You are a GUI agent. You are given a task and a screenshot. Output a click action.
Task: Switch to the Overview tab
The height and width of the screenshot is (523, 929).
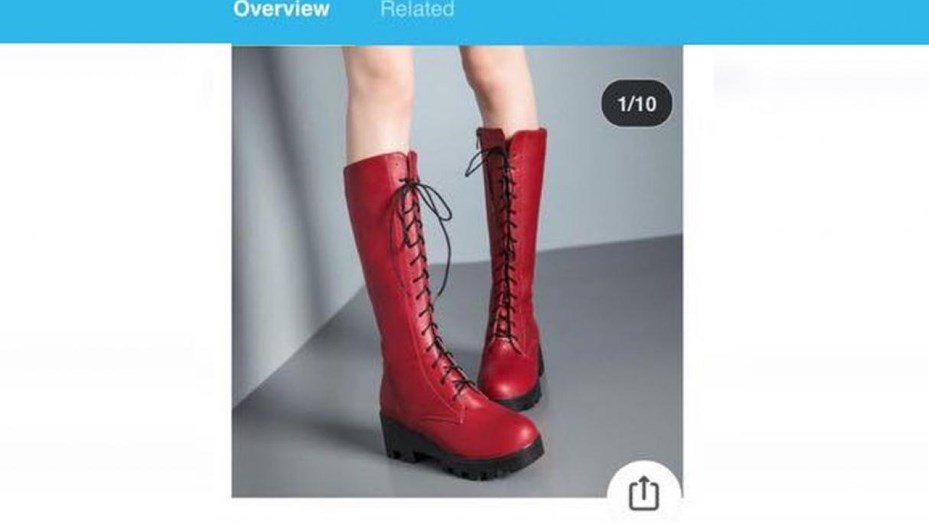(x=281, y=10)
